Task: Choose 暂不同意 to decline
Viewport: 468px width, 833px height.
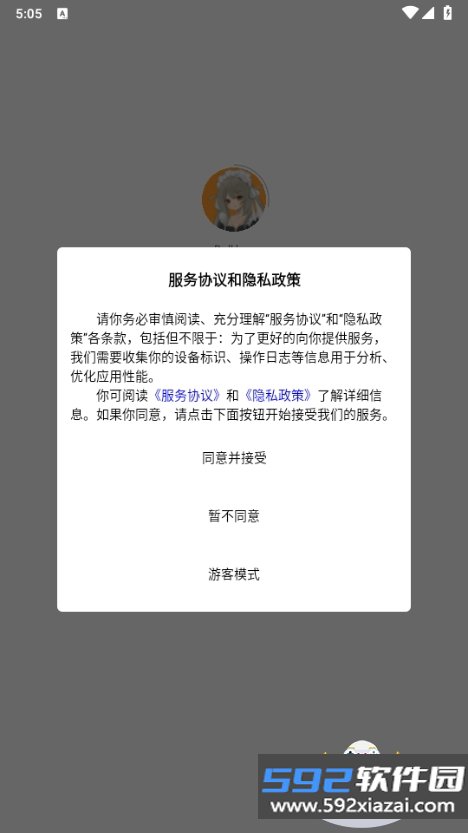Action: (x=234, y=516)
